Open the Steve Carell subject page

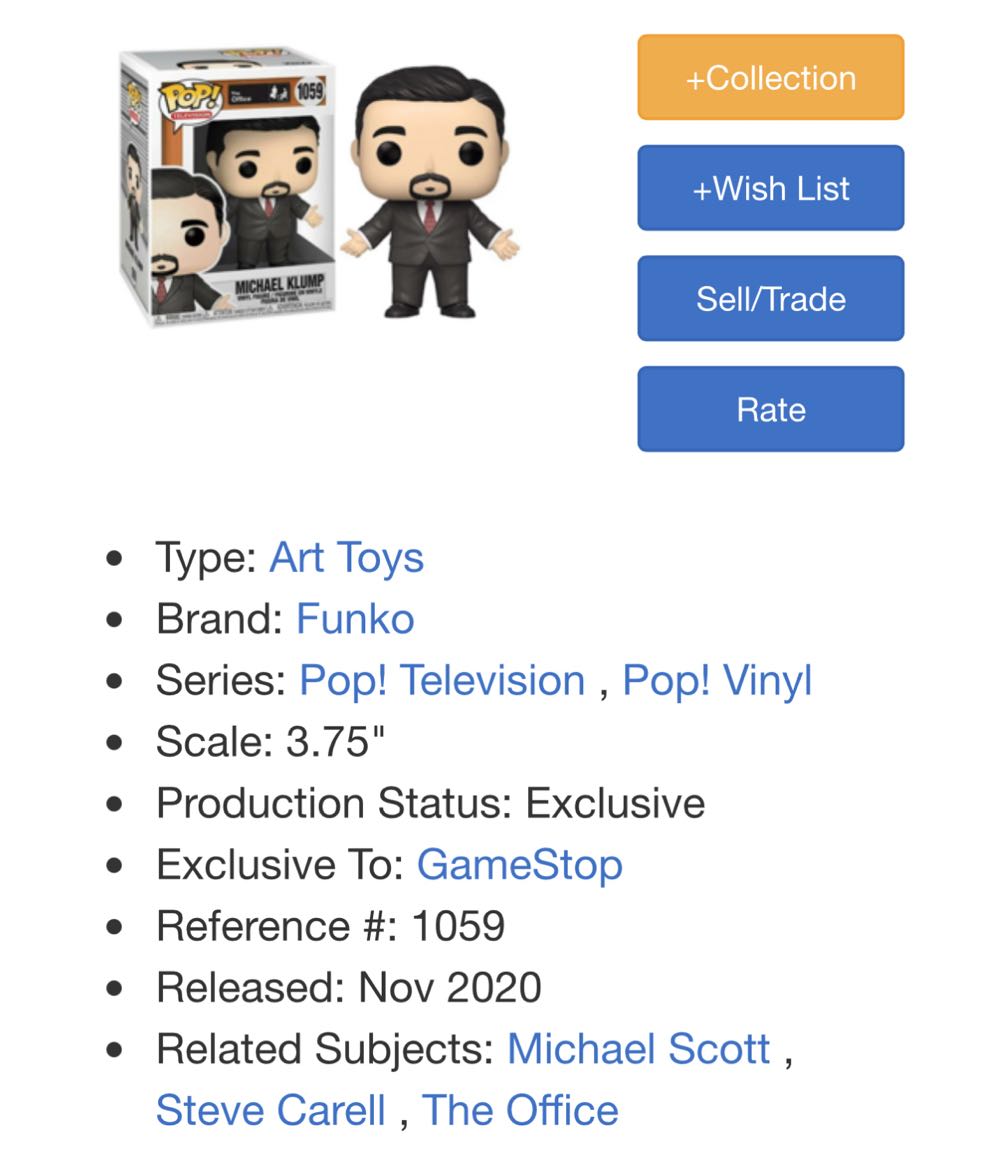pos(272,1109)
